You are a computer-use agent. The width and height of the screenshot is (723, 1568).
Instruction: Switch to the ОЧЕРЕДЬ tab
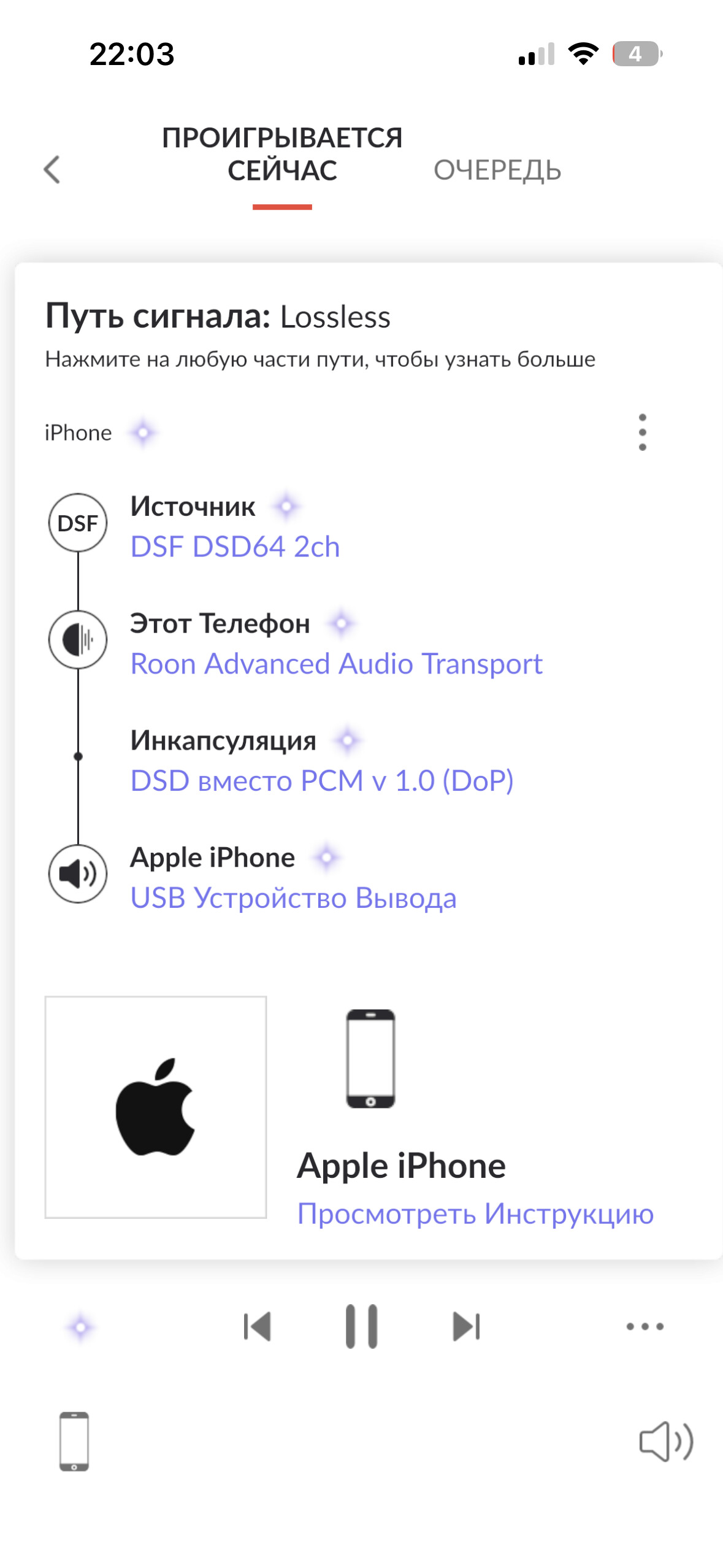click(497, 170)
